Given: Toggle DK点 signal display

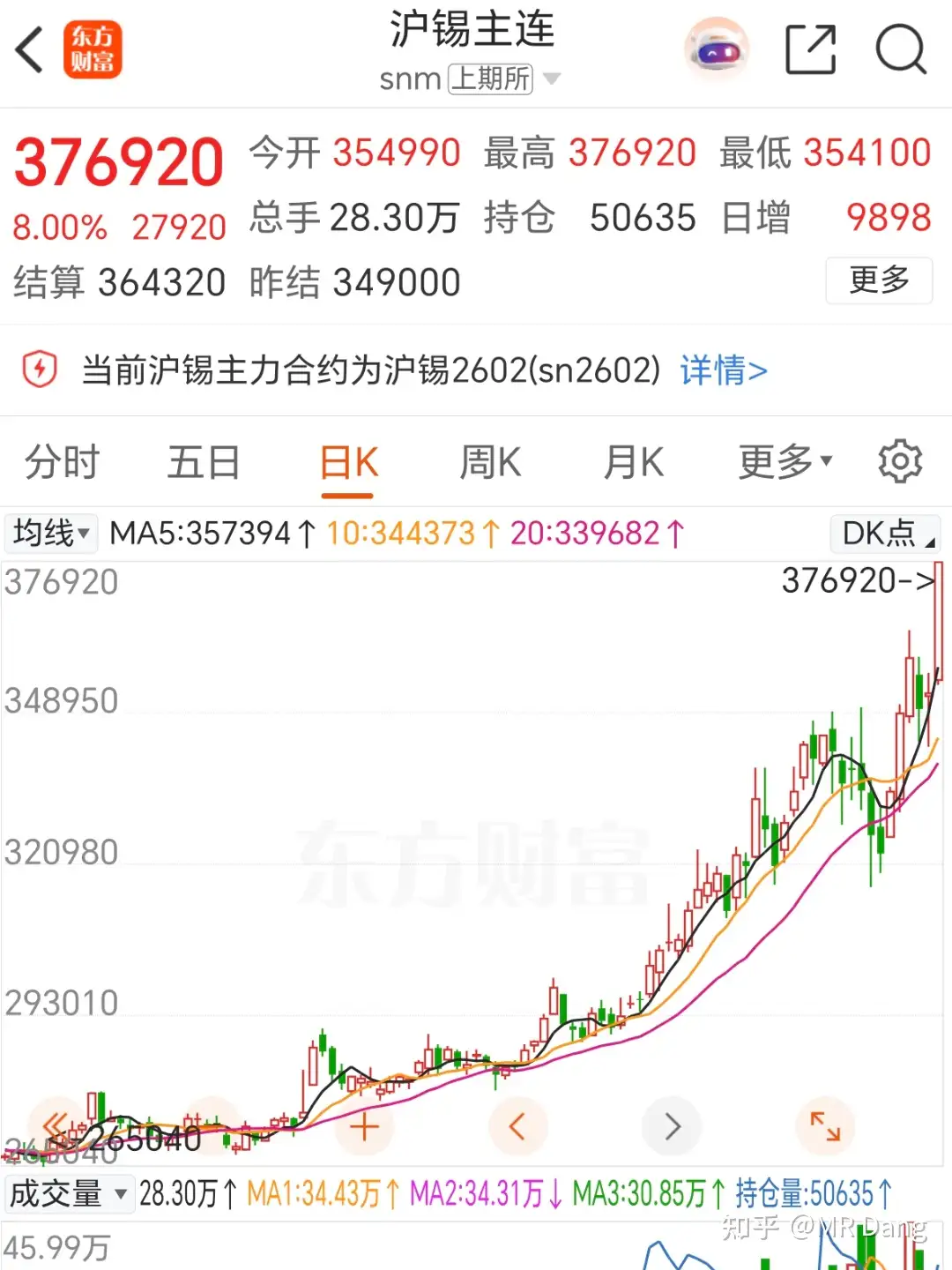Looking at the screenshot, I should (884, 533).
